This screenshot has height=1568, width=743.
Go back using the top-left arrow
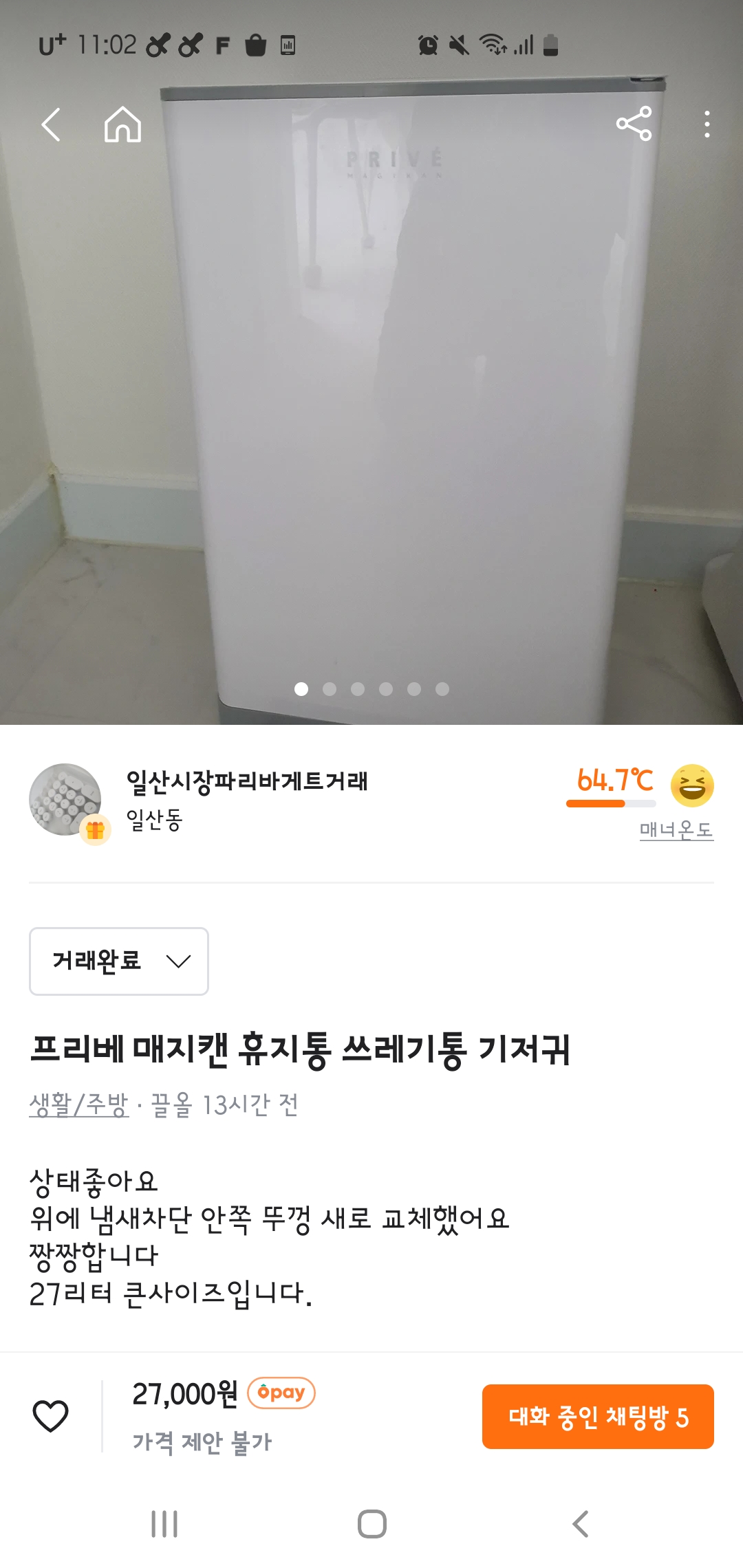click(52, 125)
